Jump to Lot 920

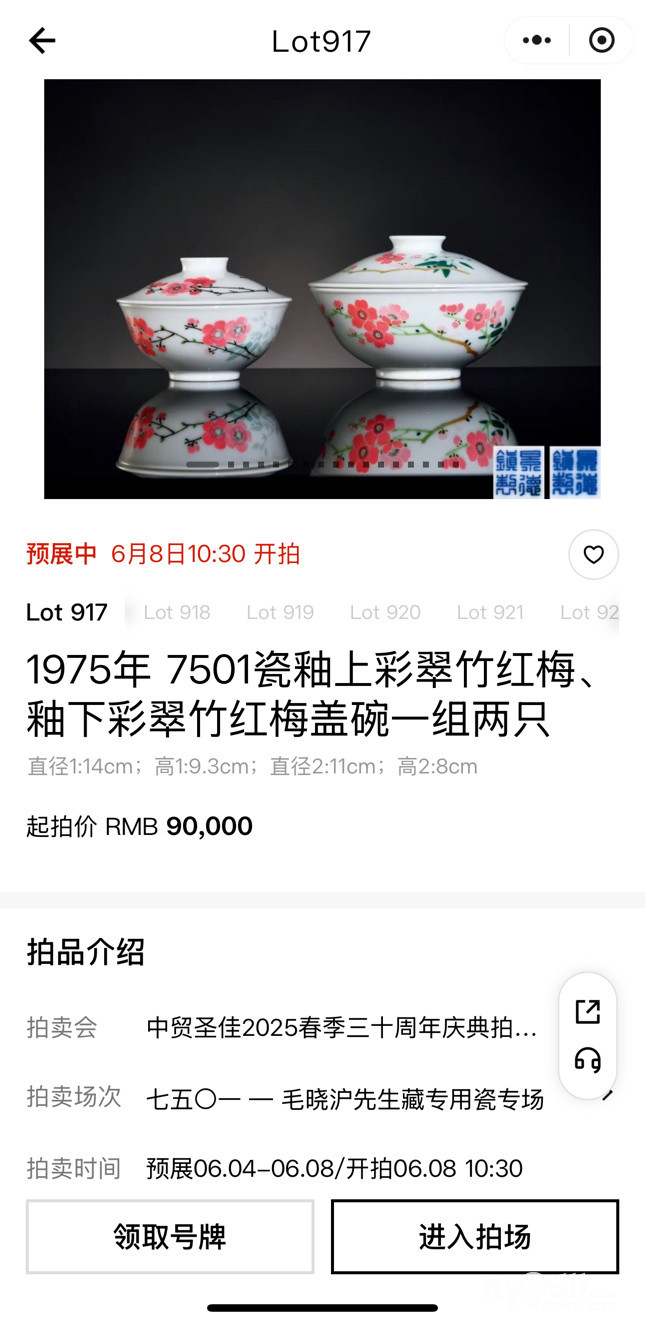coord(385,612)
